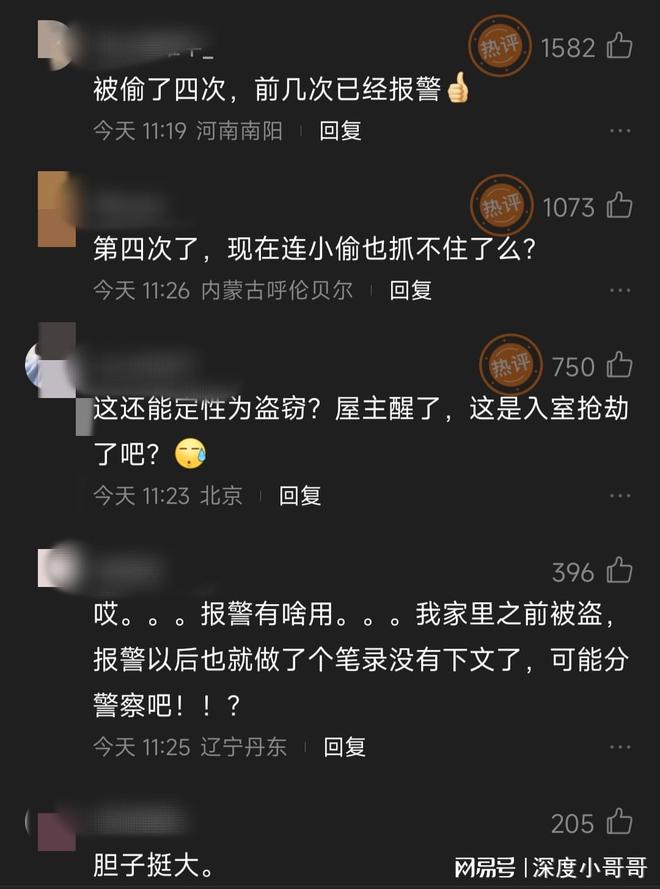Viewport: 660px width, 889px height.
Task: Like the comment '胆子挺大' with 205 likes
Action: coord(619,823)
